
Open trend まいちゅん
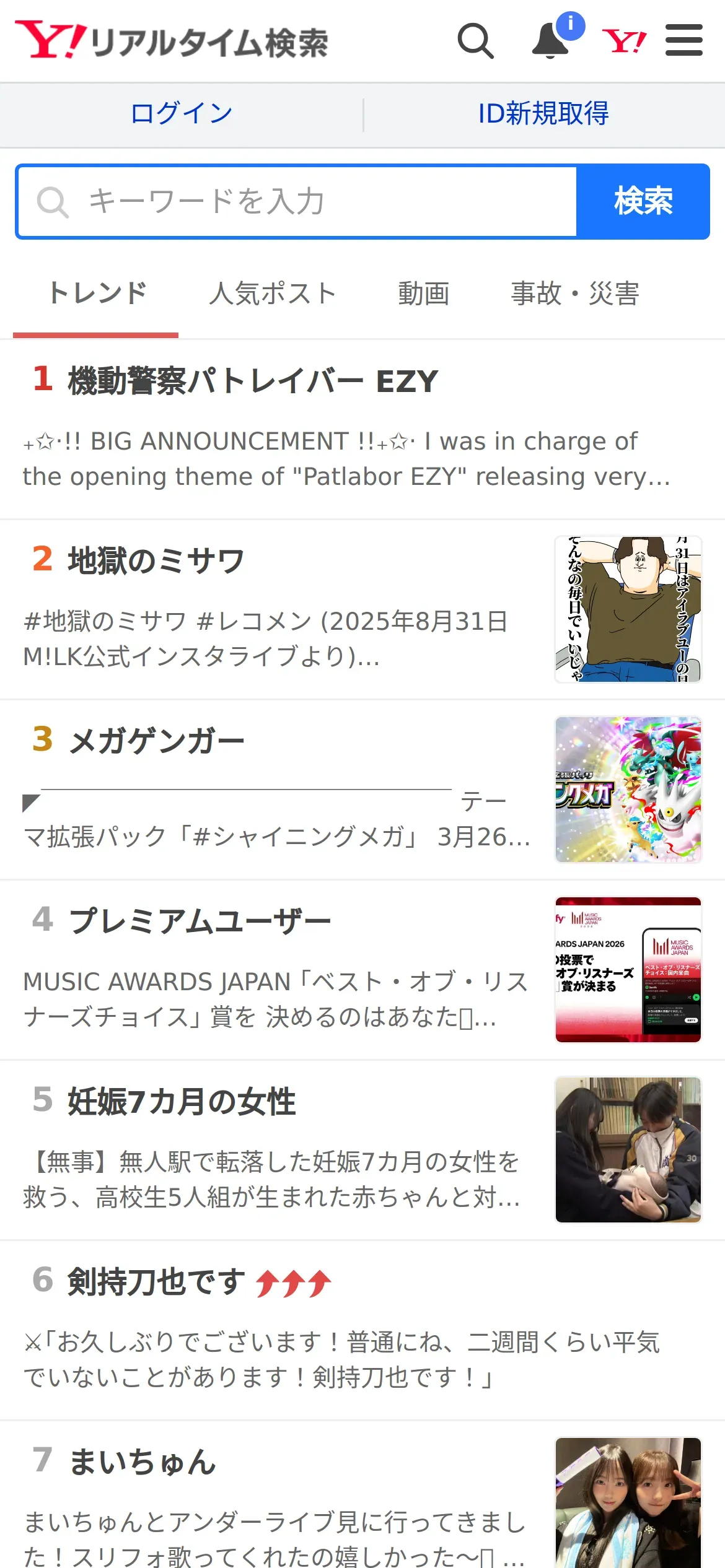click(x=143, y=1462)
